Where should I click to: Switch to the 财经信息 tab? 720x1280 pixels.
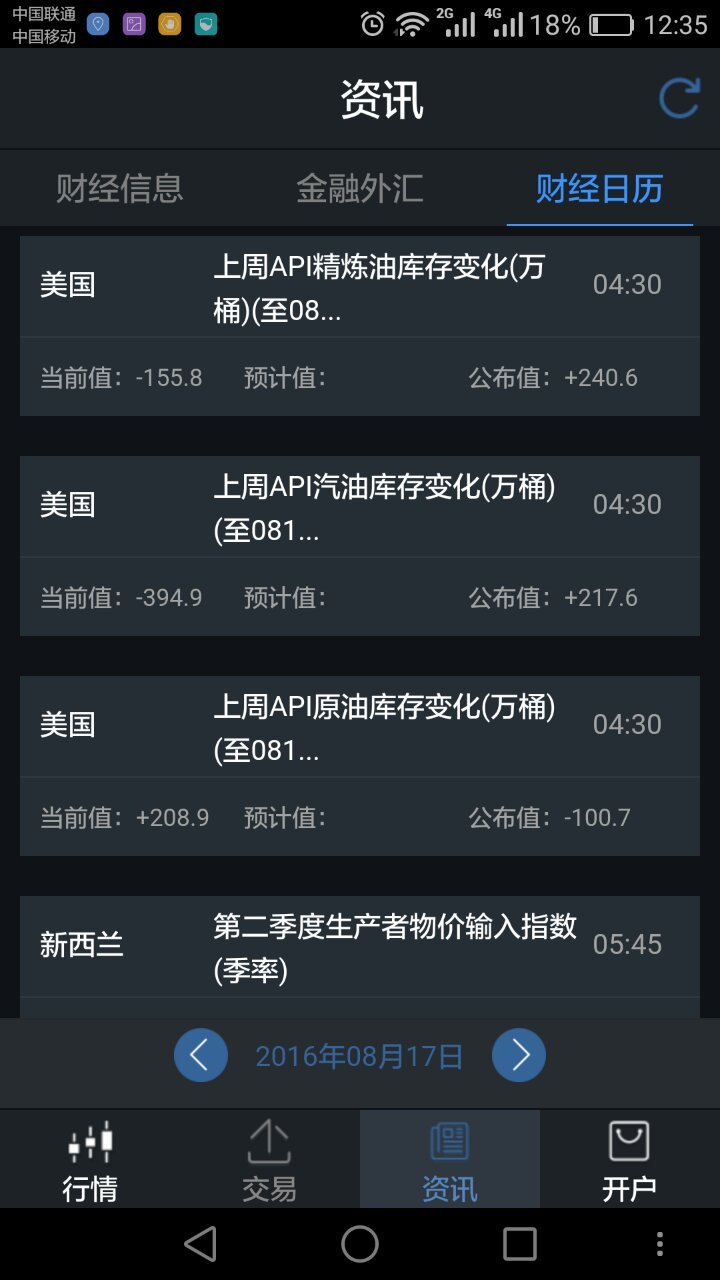coord(119,188)
